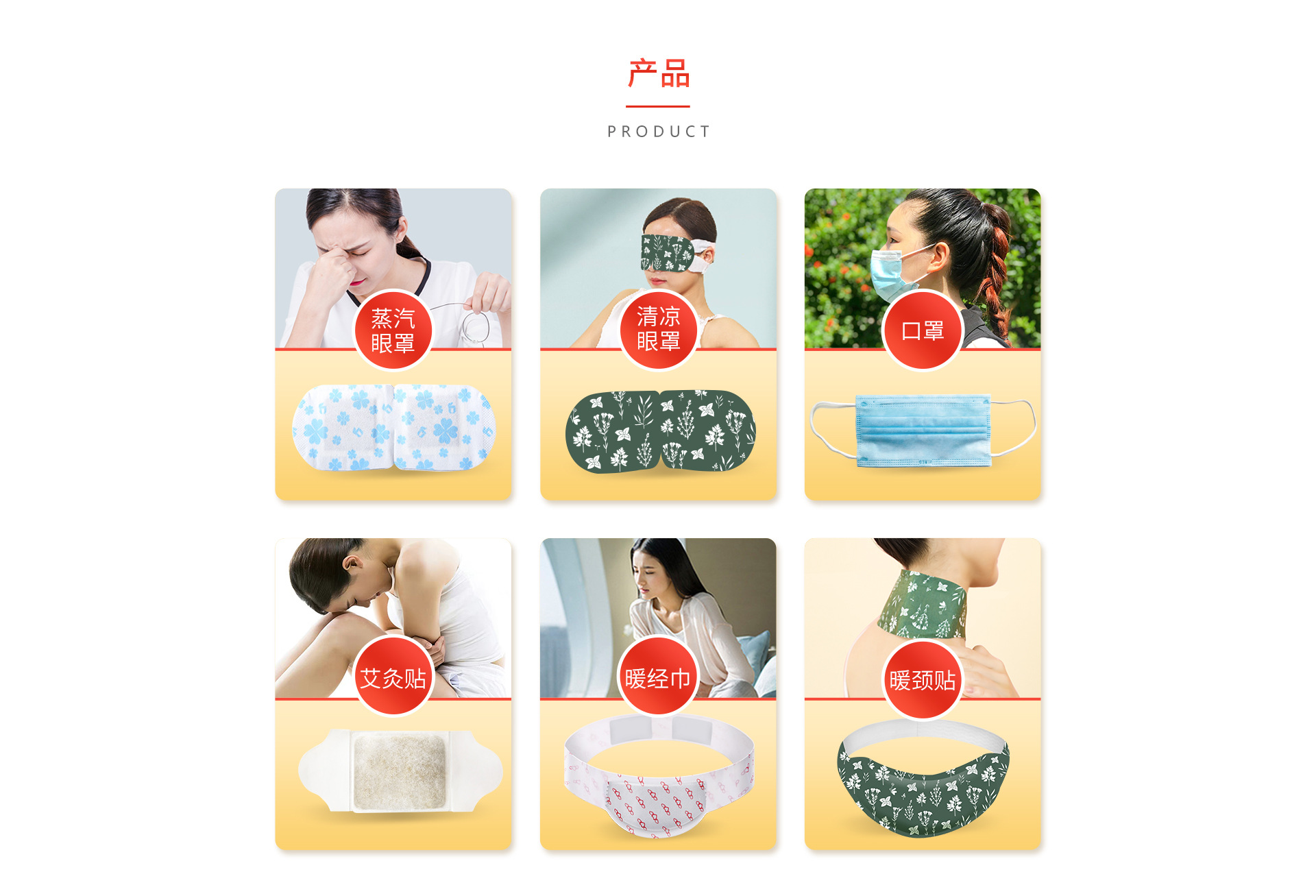The image size is (1316, 896).
Task: Open the 清凉眼罩 product card
Action: (x=658, y=344)
